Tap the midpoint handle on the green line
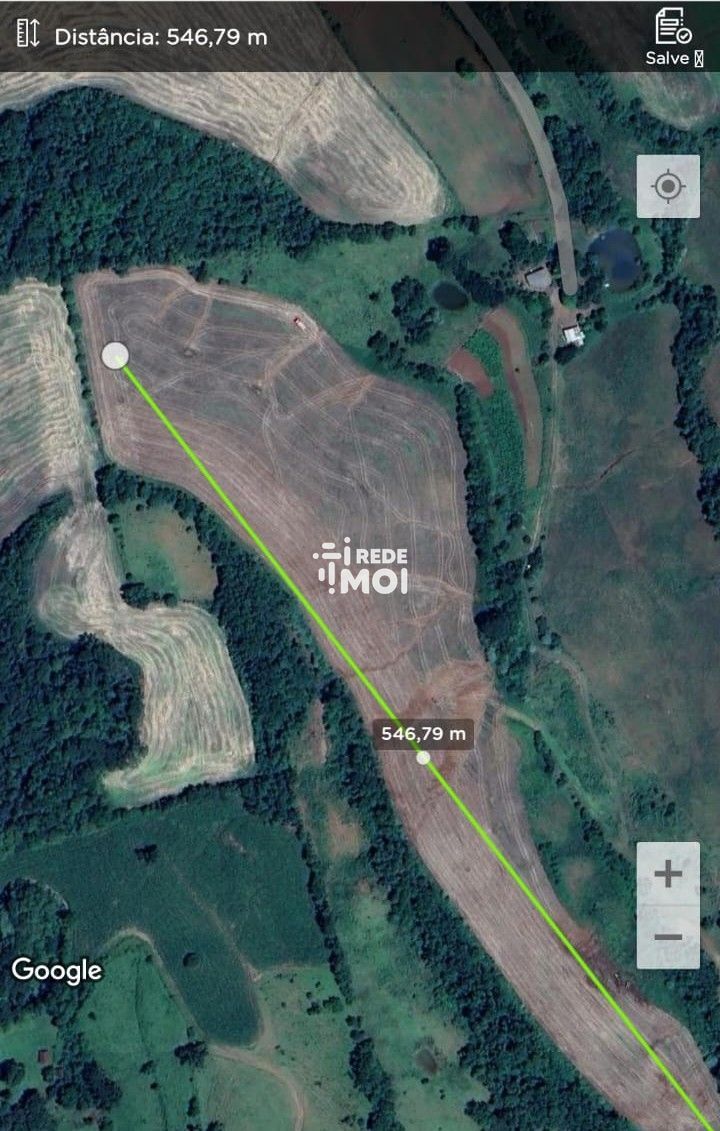 (423, 758)
